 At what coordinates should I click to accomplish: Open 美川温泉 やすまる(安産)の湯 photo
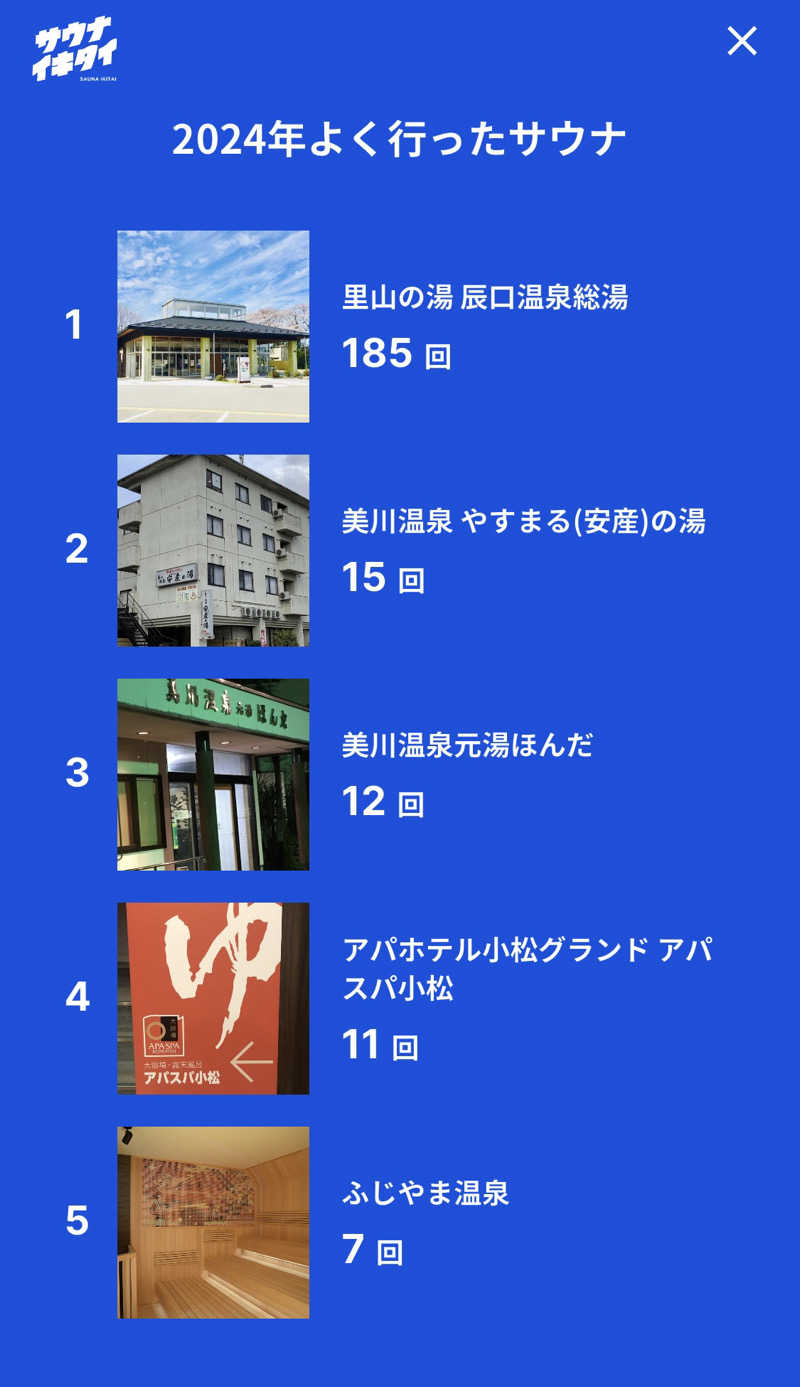(x=213, y=549)
